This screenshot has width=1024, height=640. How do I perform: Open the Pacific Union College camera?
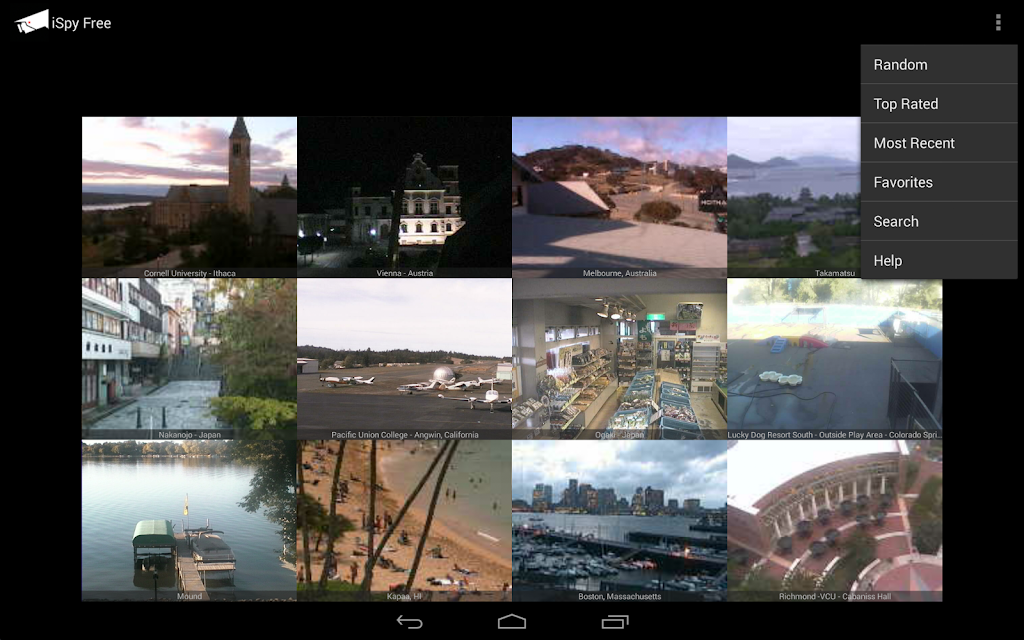(404, 359)
